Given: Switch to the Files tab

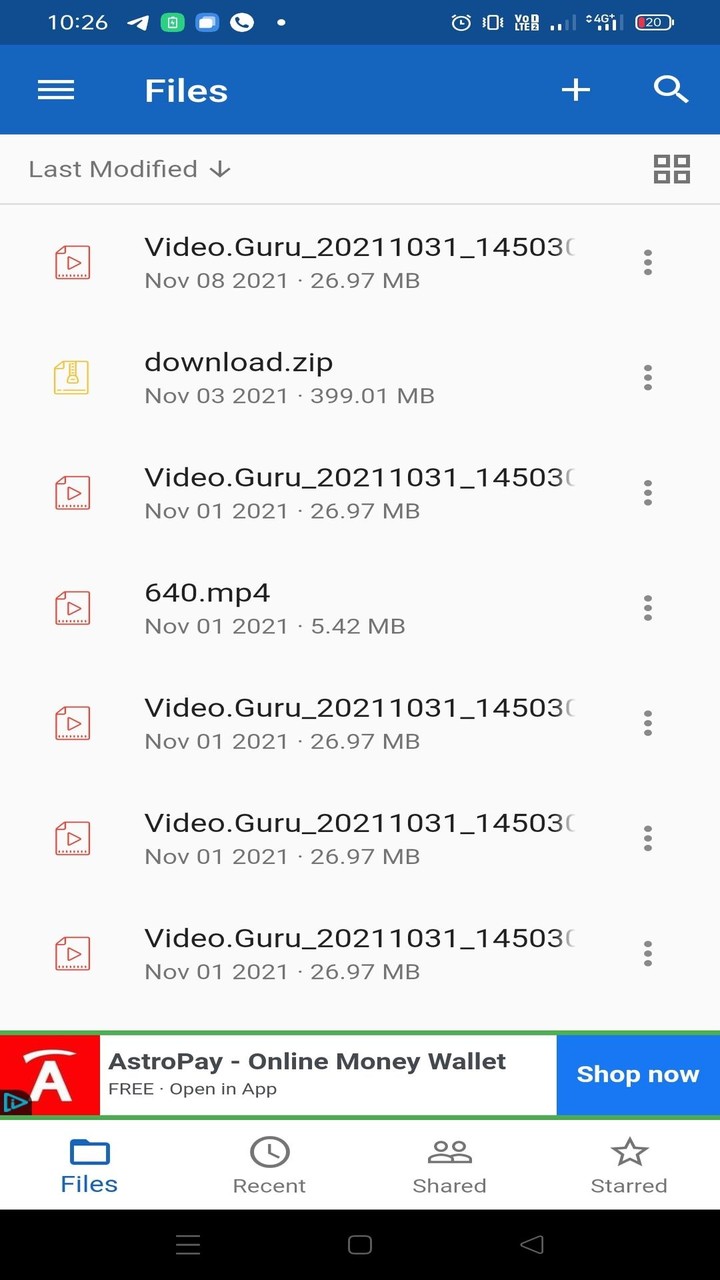Looking at the screenshot, I should tap(88, 1163).
